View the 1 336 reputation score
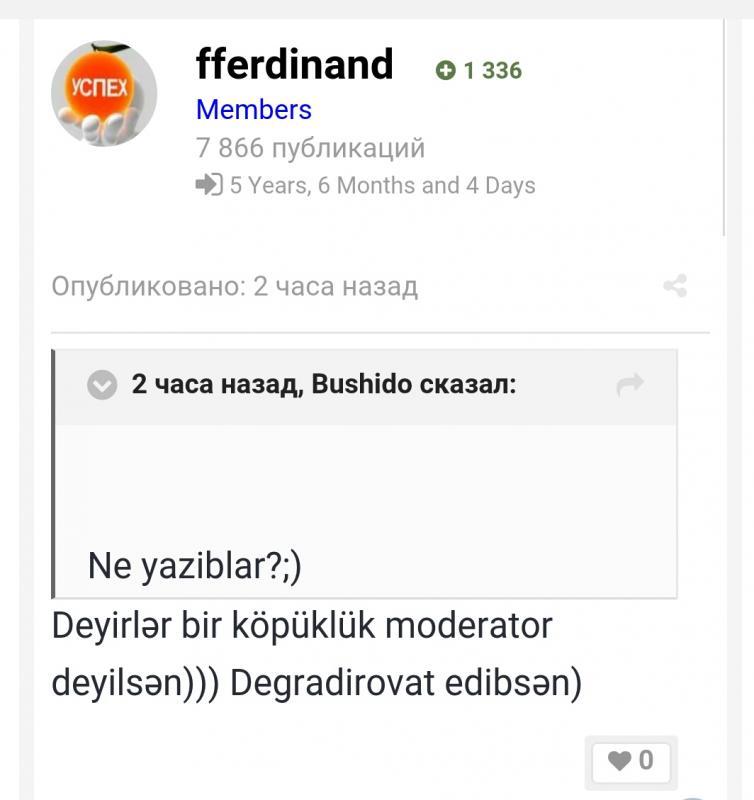754x800 pixels. [x=480, y=70]
